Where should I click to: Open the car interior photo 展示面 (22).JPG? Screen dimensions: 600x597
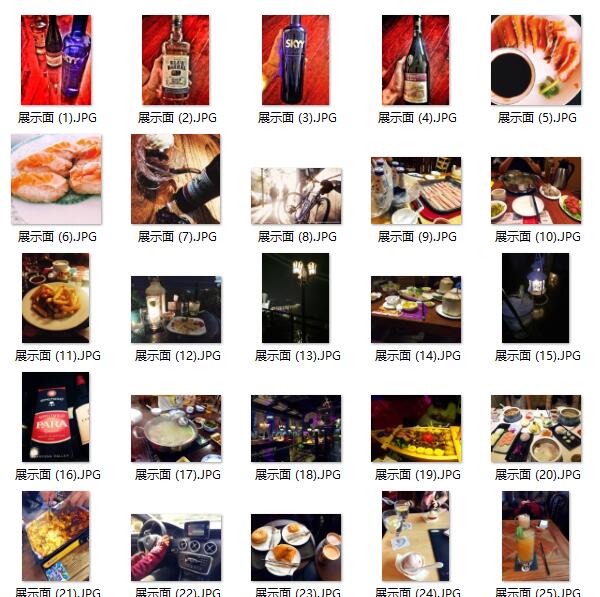pyautogui.click(x=176, y=547)
